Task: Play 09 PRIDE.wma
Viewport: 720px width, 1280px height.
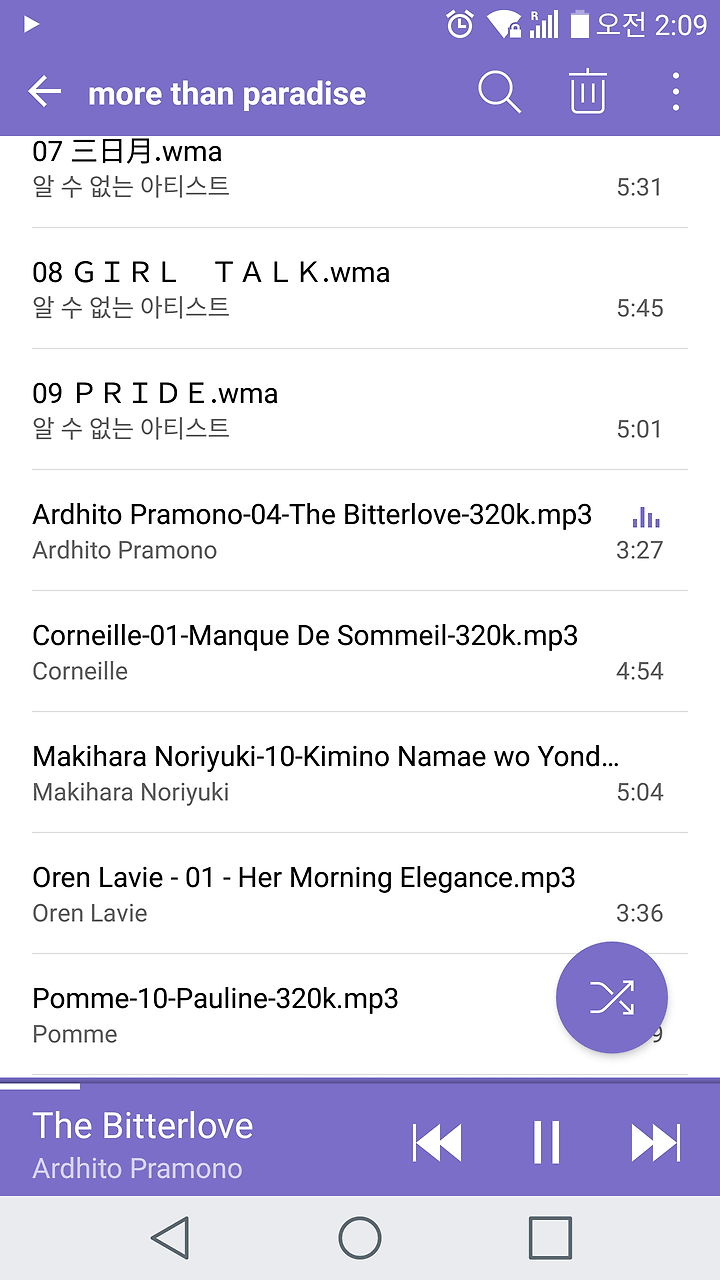Action: [x=360, y=409]
